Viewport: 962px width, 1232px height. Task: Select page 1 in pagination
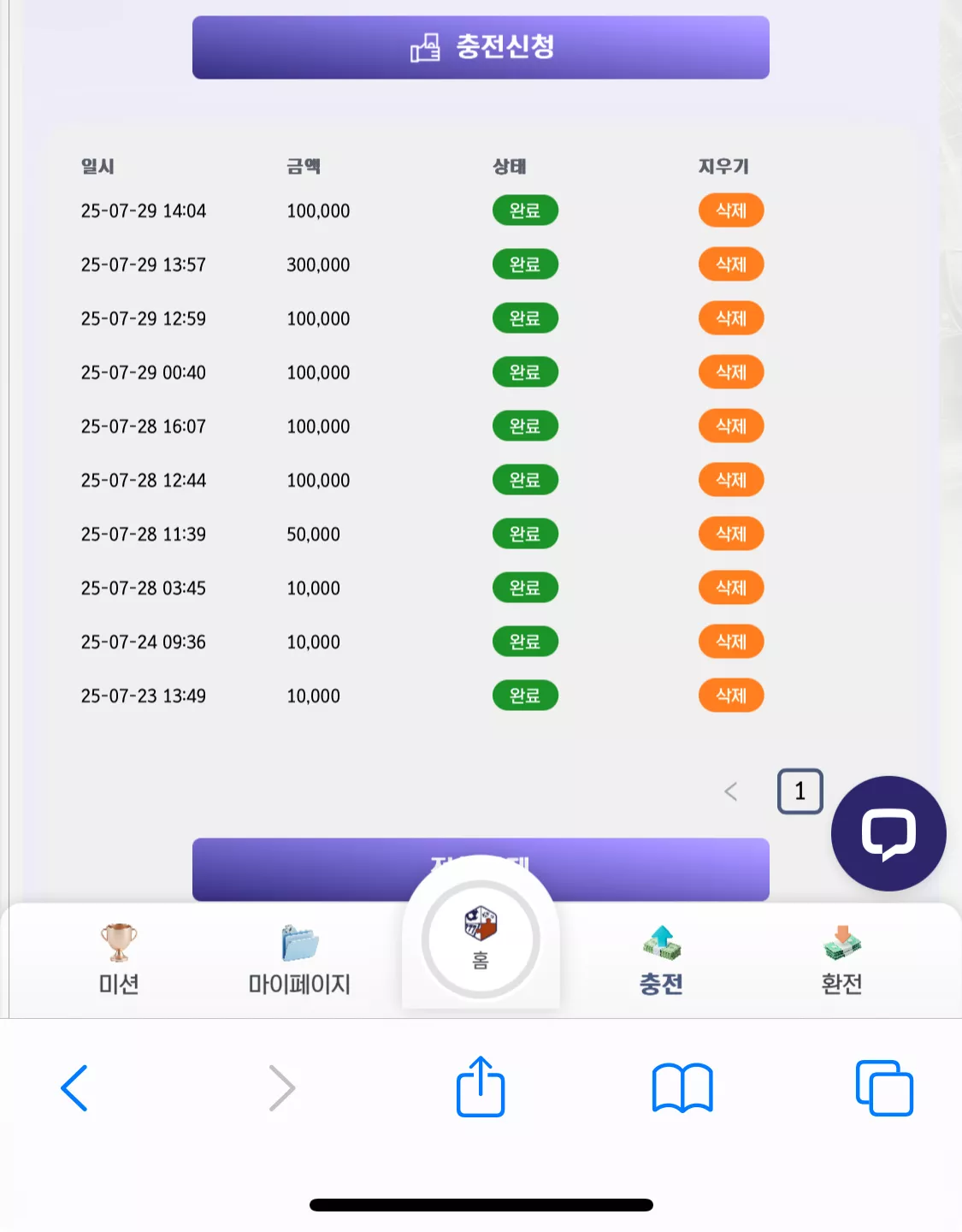coord(800,791)
